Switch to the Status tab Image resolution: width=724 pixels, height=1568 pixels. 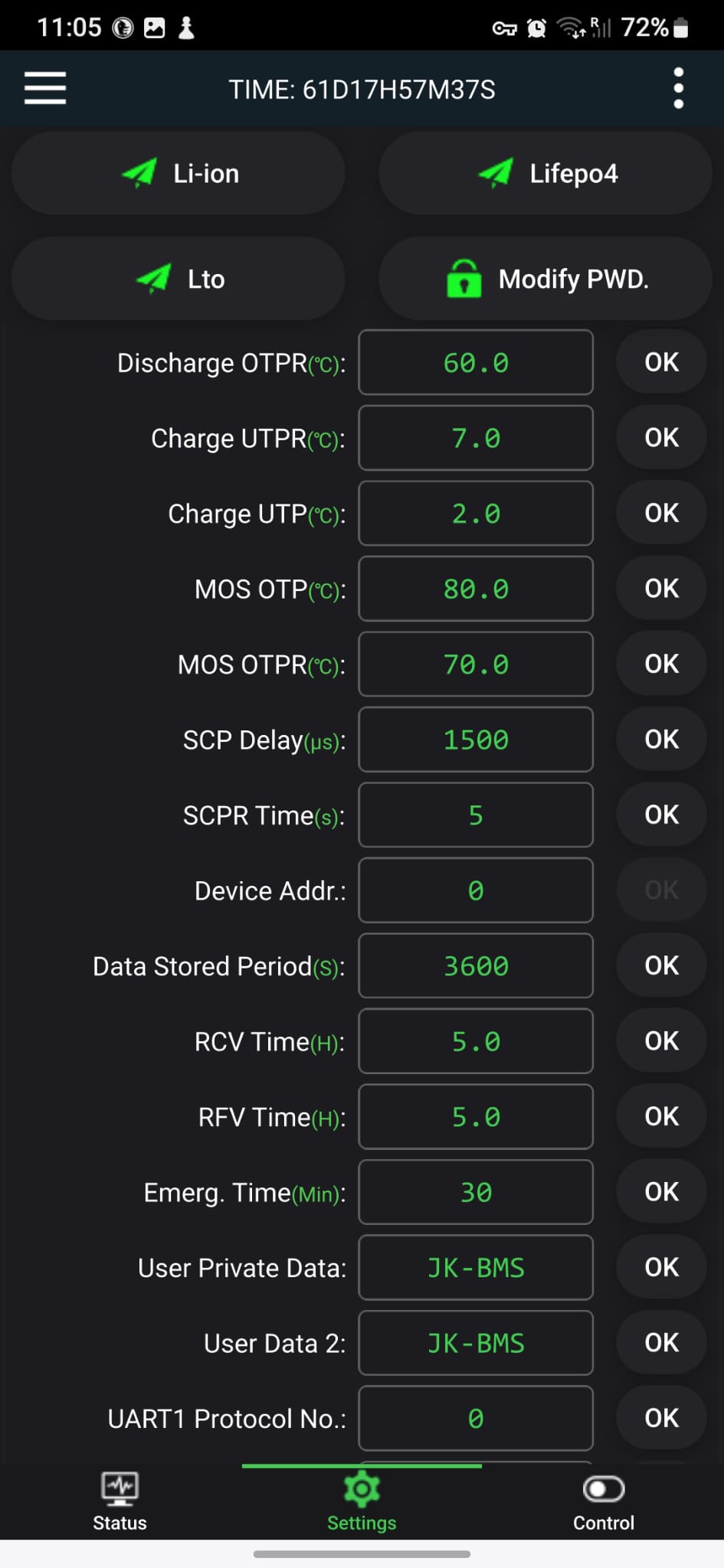(x=120, y=1502)
